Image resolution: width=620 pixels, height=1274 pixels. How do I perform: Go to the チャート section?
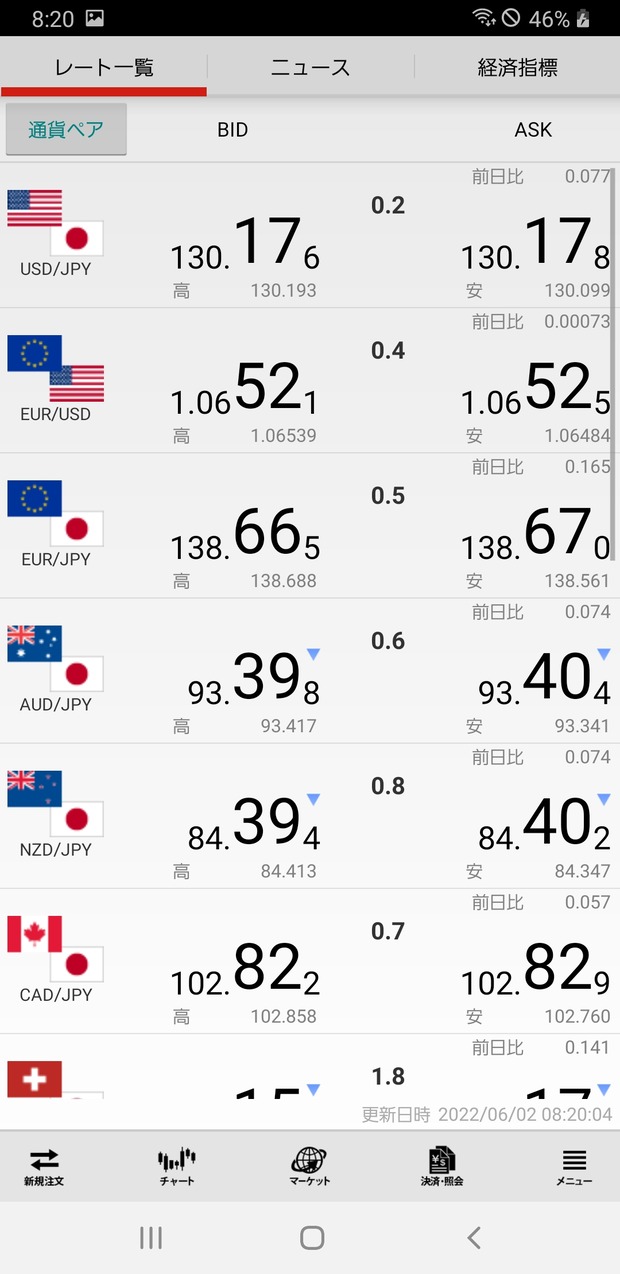click(x=177, y=1166)
